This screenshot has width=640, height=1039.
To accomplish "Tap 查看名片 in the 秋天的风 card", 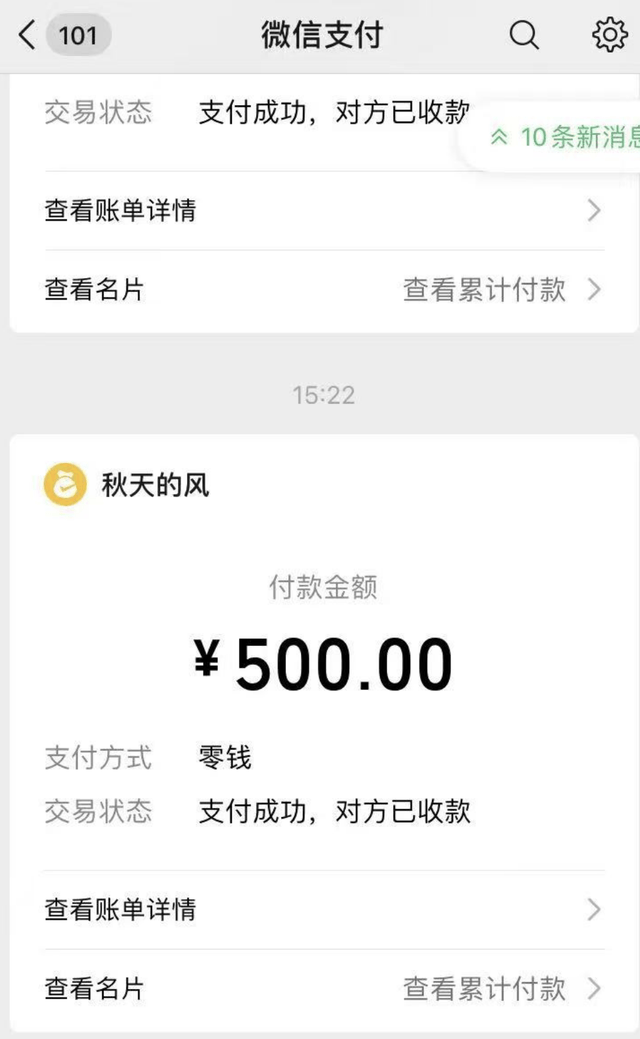I will pyautogui.click(x=95, y=989).
